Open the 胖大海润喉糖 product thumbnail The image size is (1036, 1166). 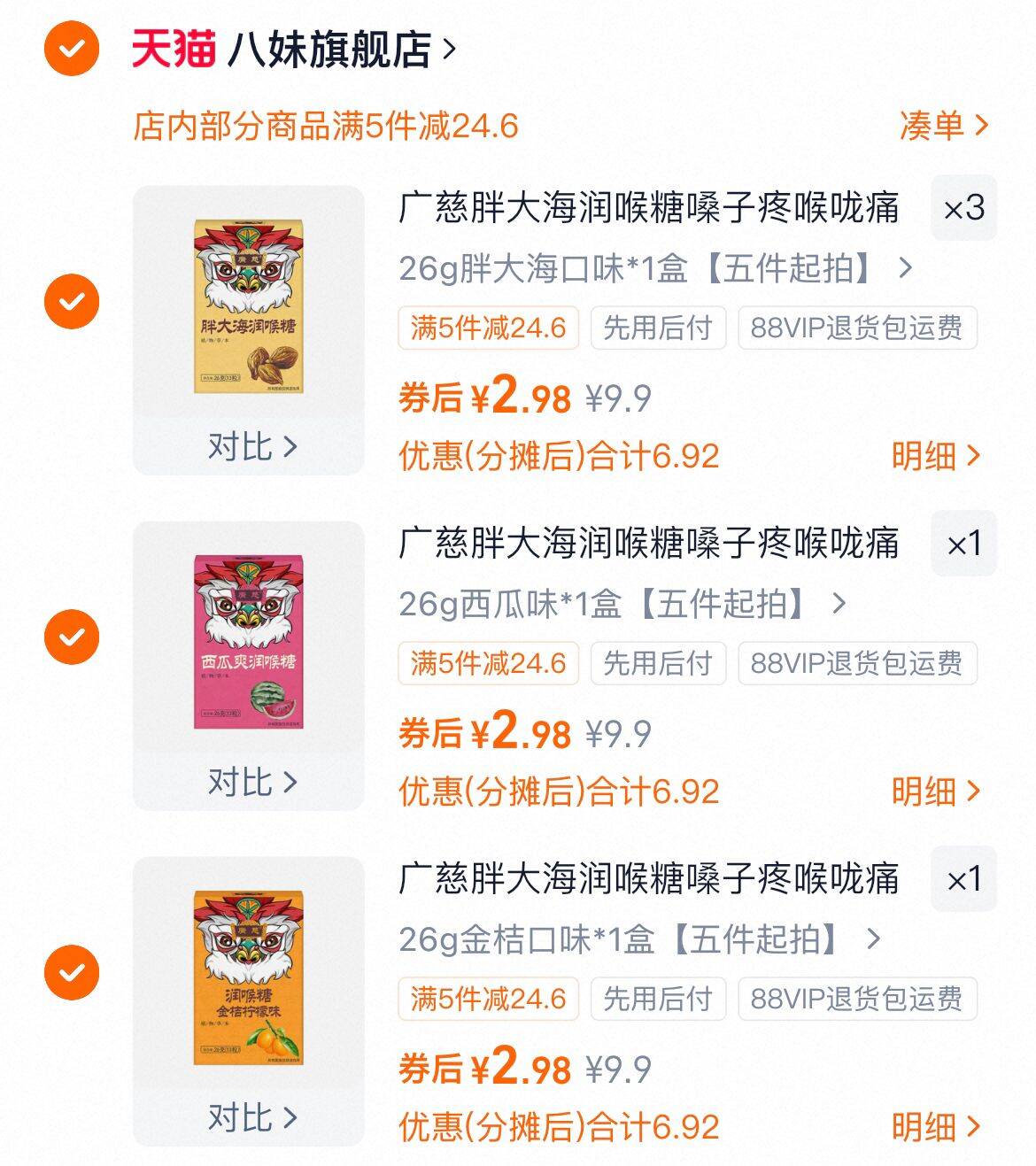tap(246, 305)
